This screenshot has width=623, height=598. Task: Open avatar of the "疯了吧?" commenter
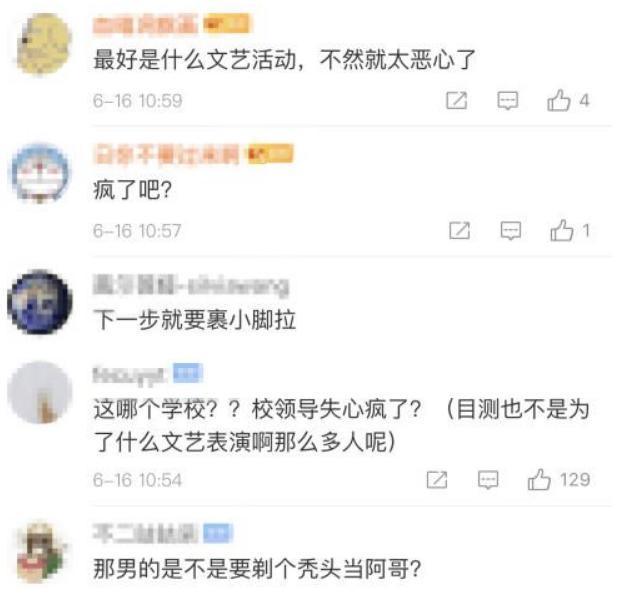pyautogui.click(x=41, y=173)
